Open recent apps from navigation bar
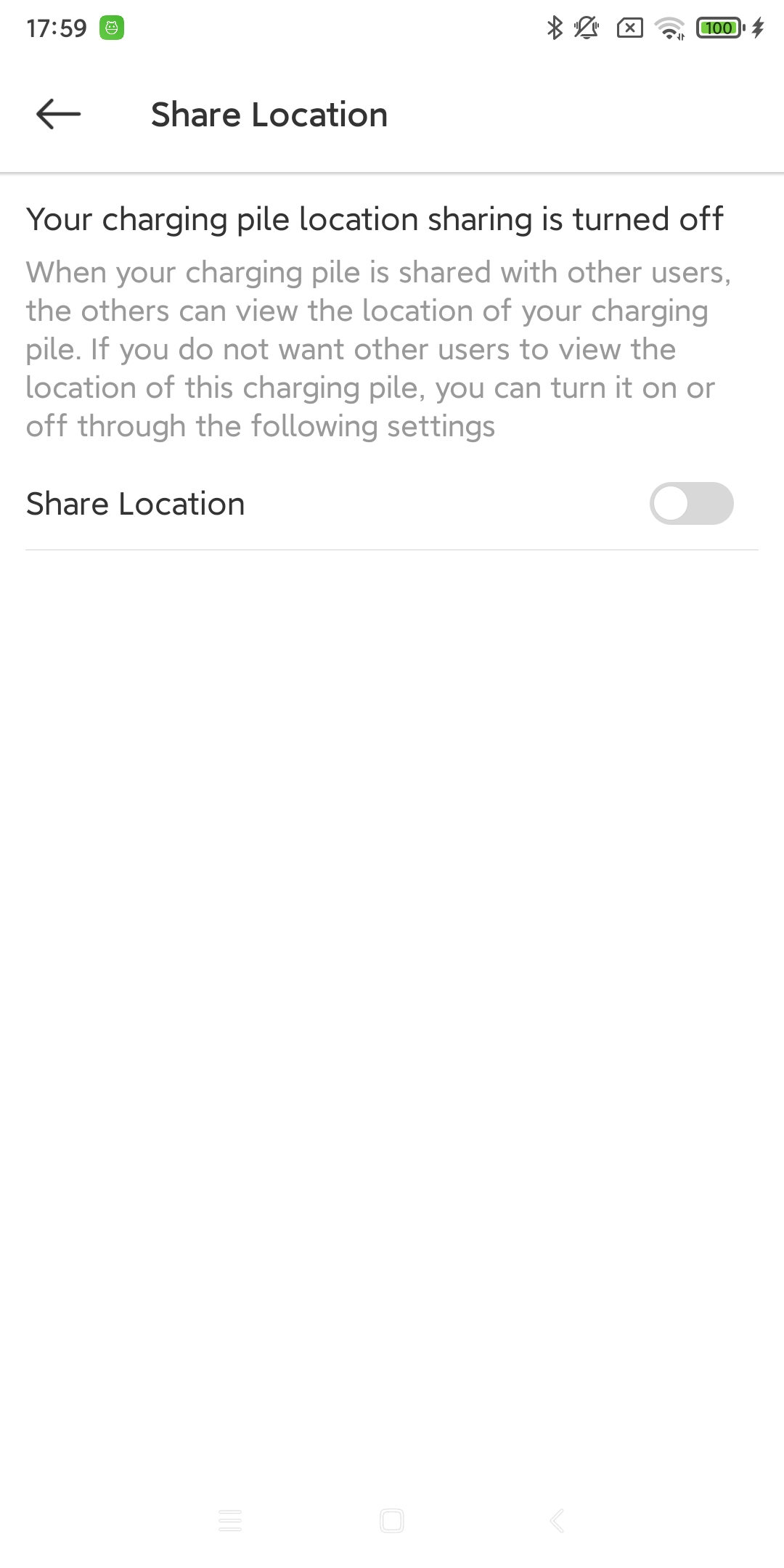Image resolution: width=784 pixels, height=1568 pixels. click(230, 1519)
